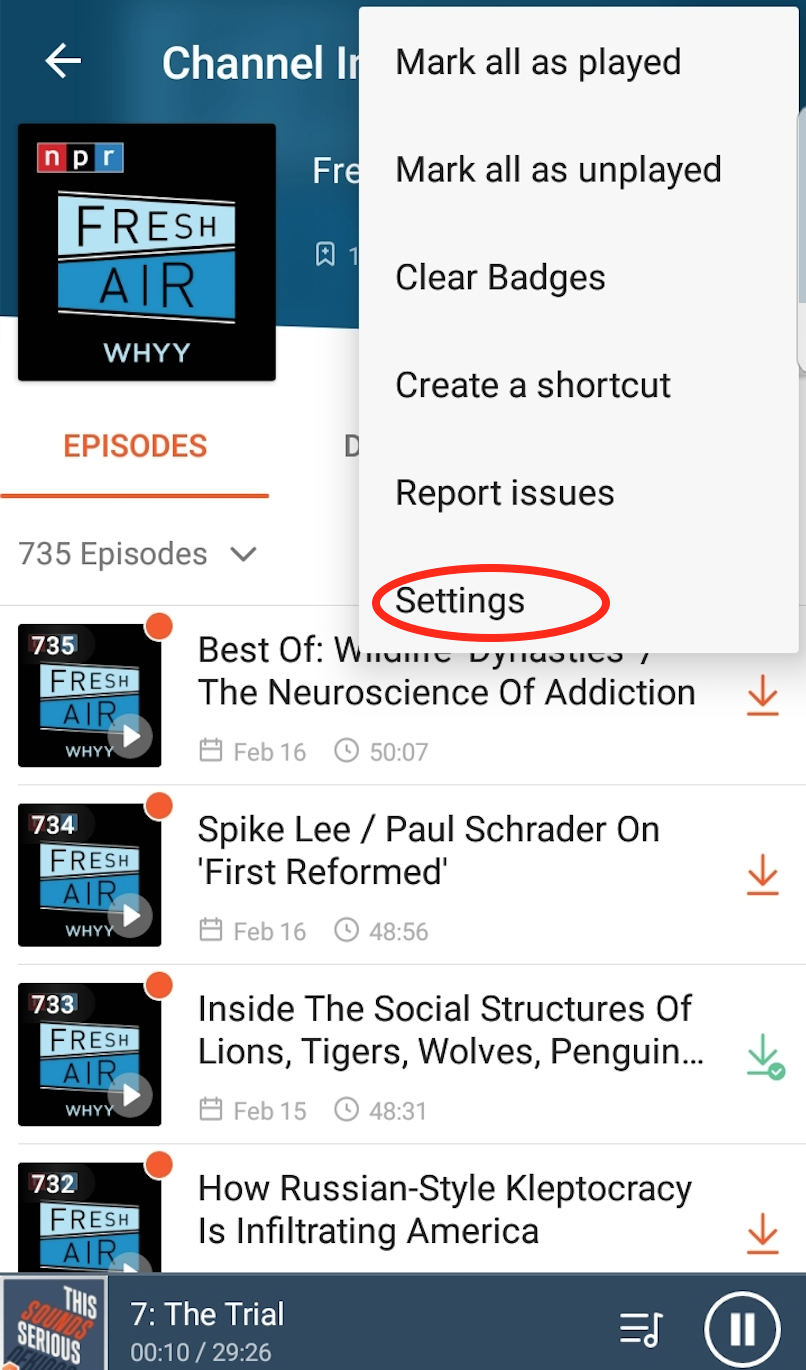This screenshot has height=1370, width=806.
Task: Open the playlist queue icon
Action: point(640,1329)
